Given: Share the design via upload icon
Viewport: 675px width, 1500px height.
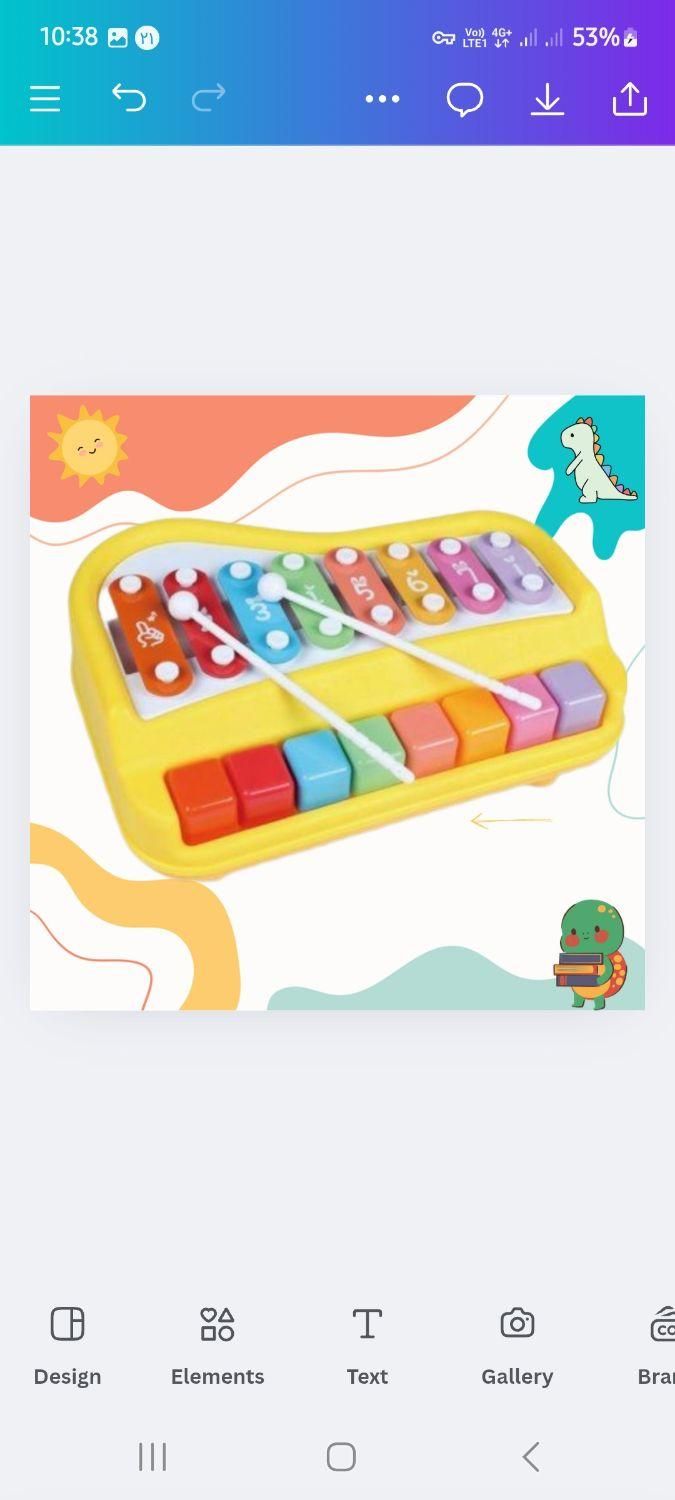Looking at the screenshot, I should (630, 98).
